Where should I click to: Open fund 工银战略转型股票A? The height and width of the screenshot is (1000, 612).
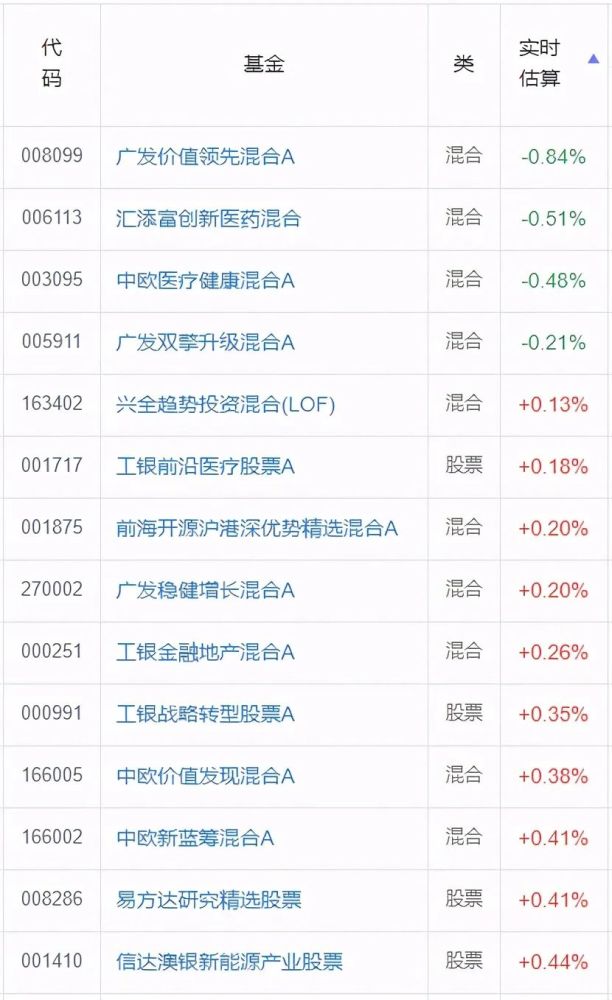[x=205, y=714]
